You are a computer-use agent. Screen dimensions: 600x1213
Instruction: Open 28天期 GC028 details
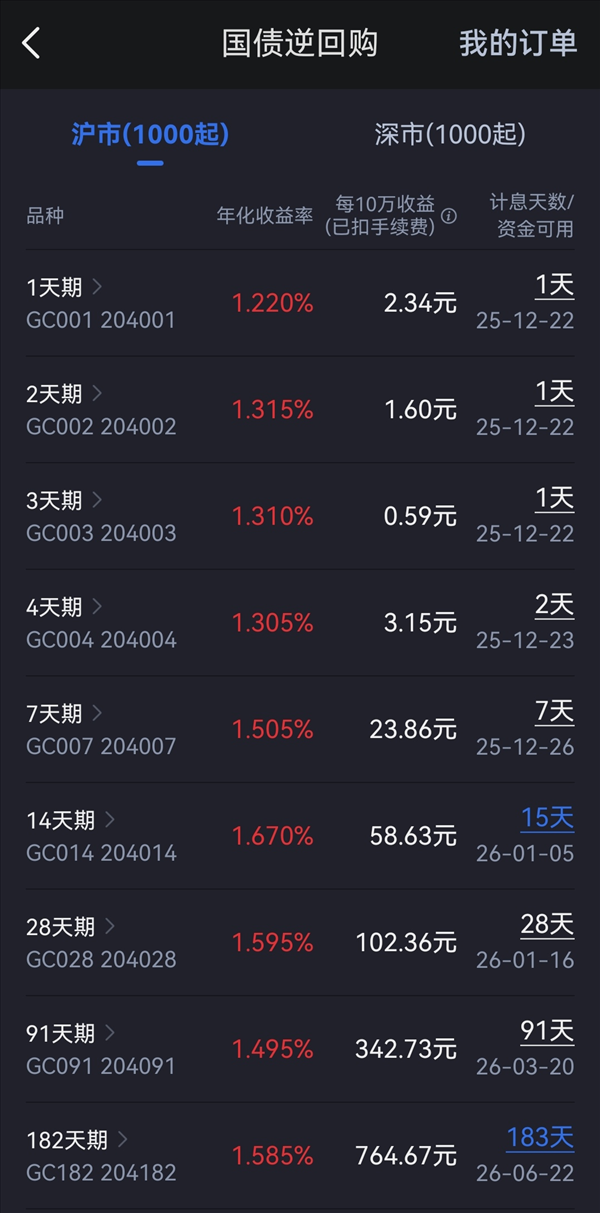tap(100, 942)
